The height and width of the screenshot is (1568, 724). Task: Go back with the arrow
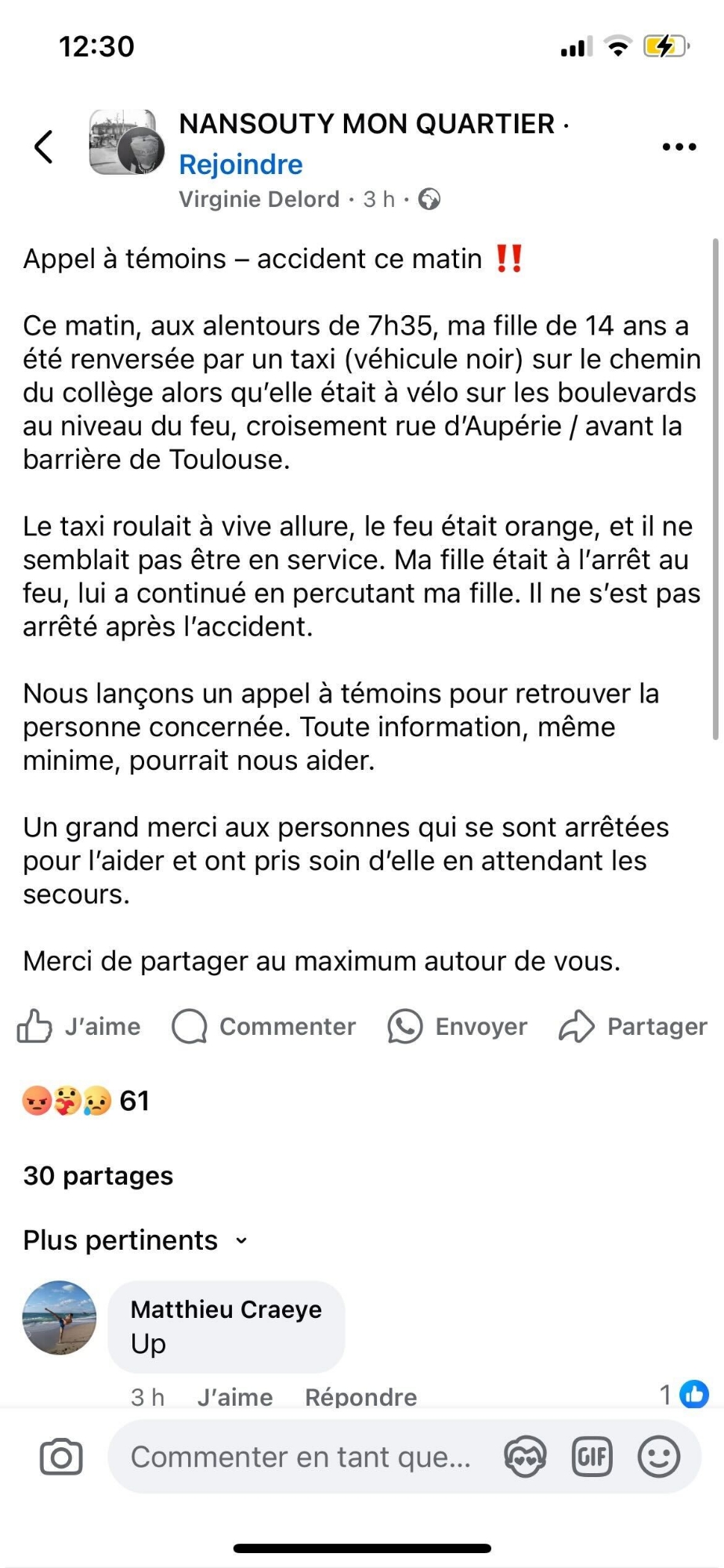click(x=44, y=147)
